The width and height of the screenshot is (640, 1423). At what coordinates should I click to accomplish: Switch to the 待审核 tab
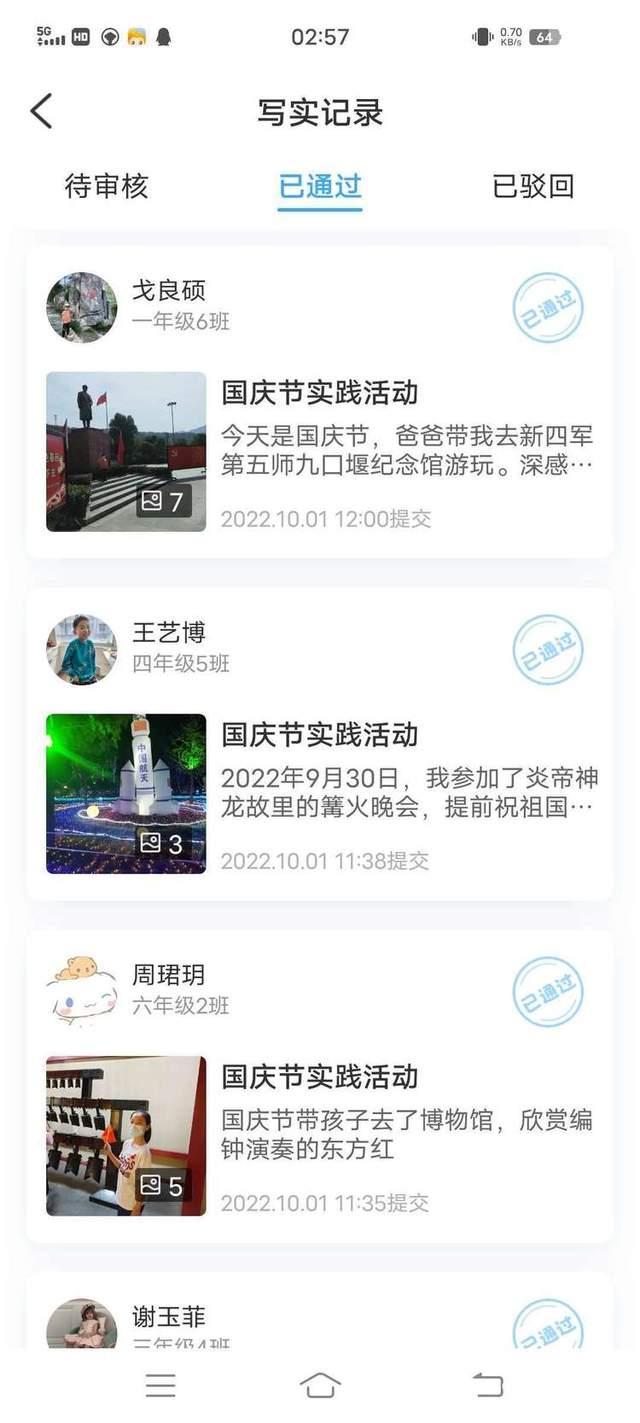pyautogui.click(x=106, y=187)
